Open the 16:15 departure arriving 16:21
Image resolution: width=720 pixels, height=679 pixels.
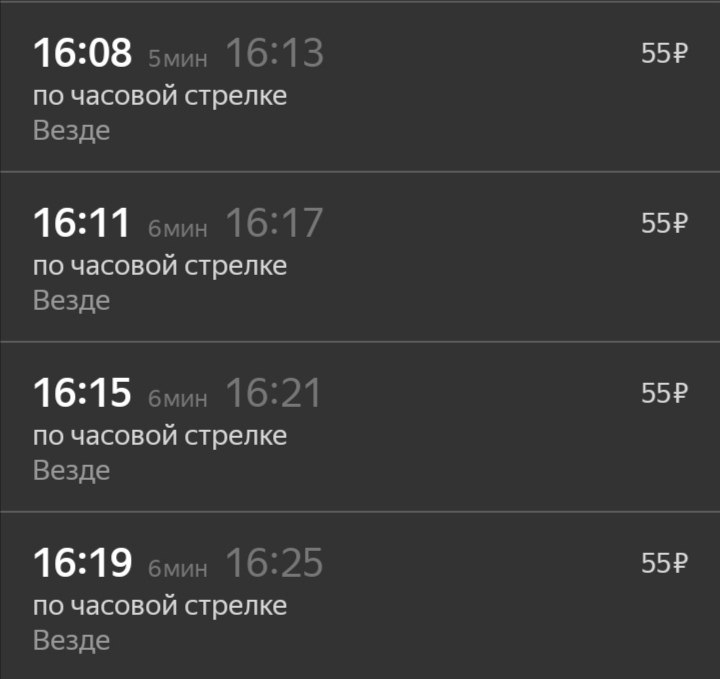coord(360,427)
